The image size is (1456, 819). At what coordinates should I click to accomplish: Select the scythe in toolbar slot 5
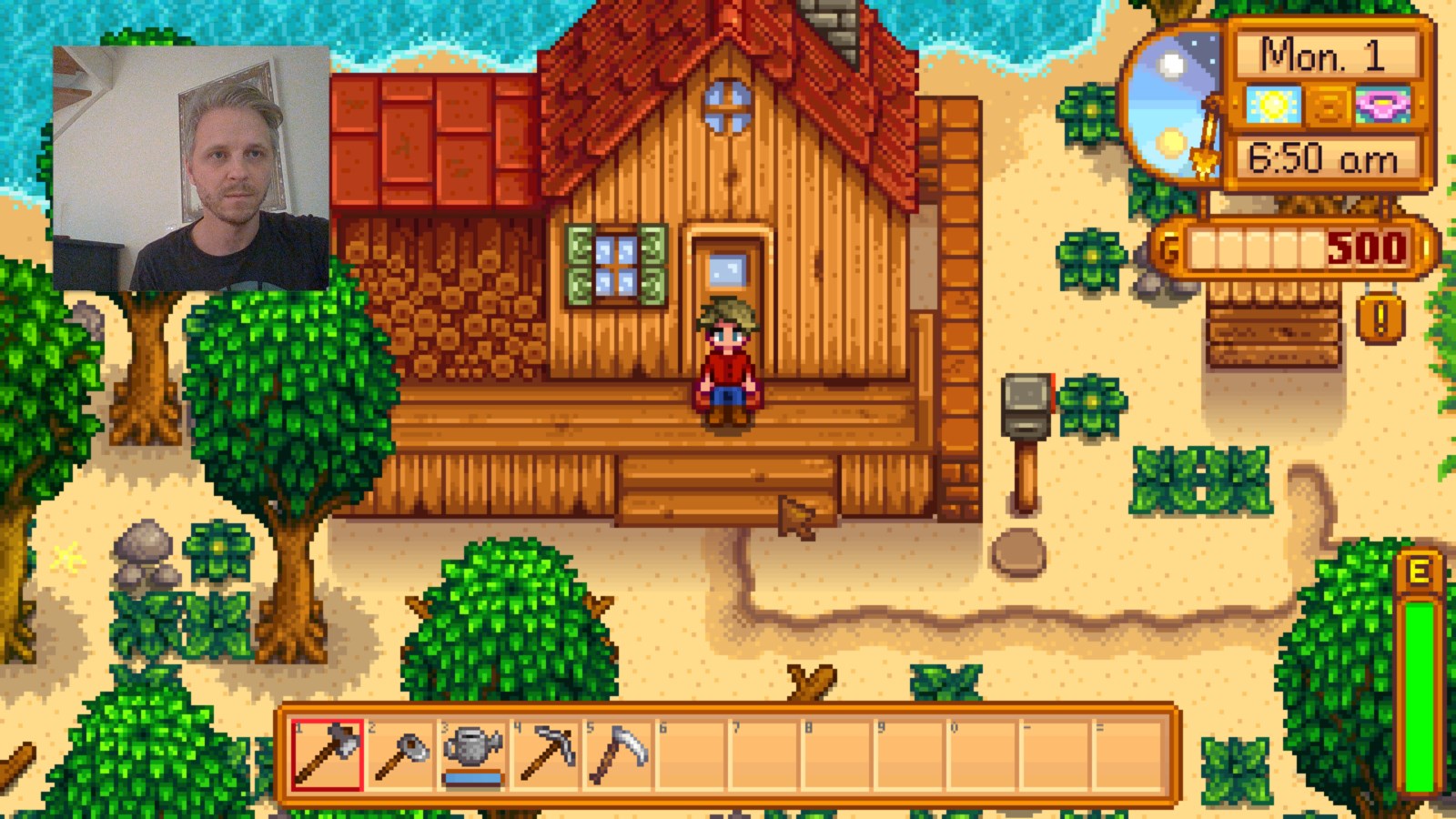[x=619, y=753]
